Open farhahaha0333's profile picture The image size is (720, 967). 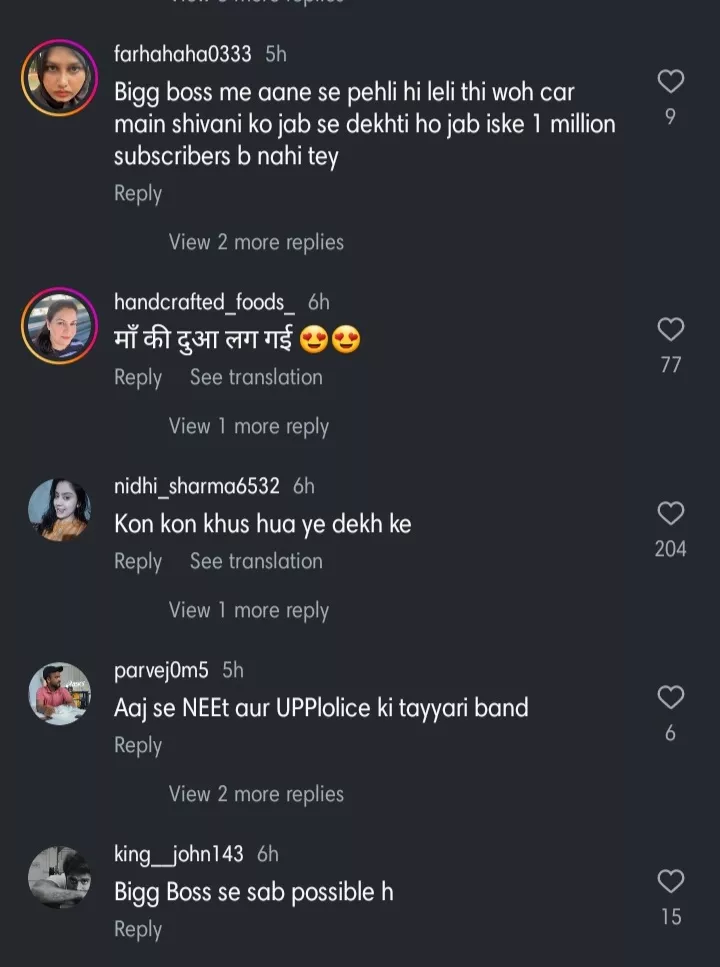point(59,79)
